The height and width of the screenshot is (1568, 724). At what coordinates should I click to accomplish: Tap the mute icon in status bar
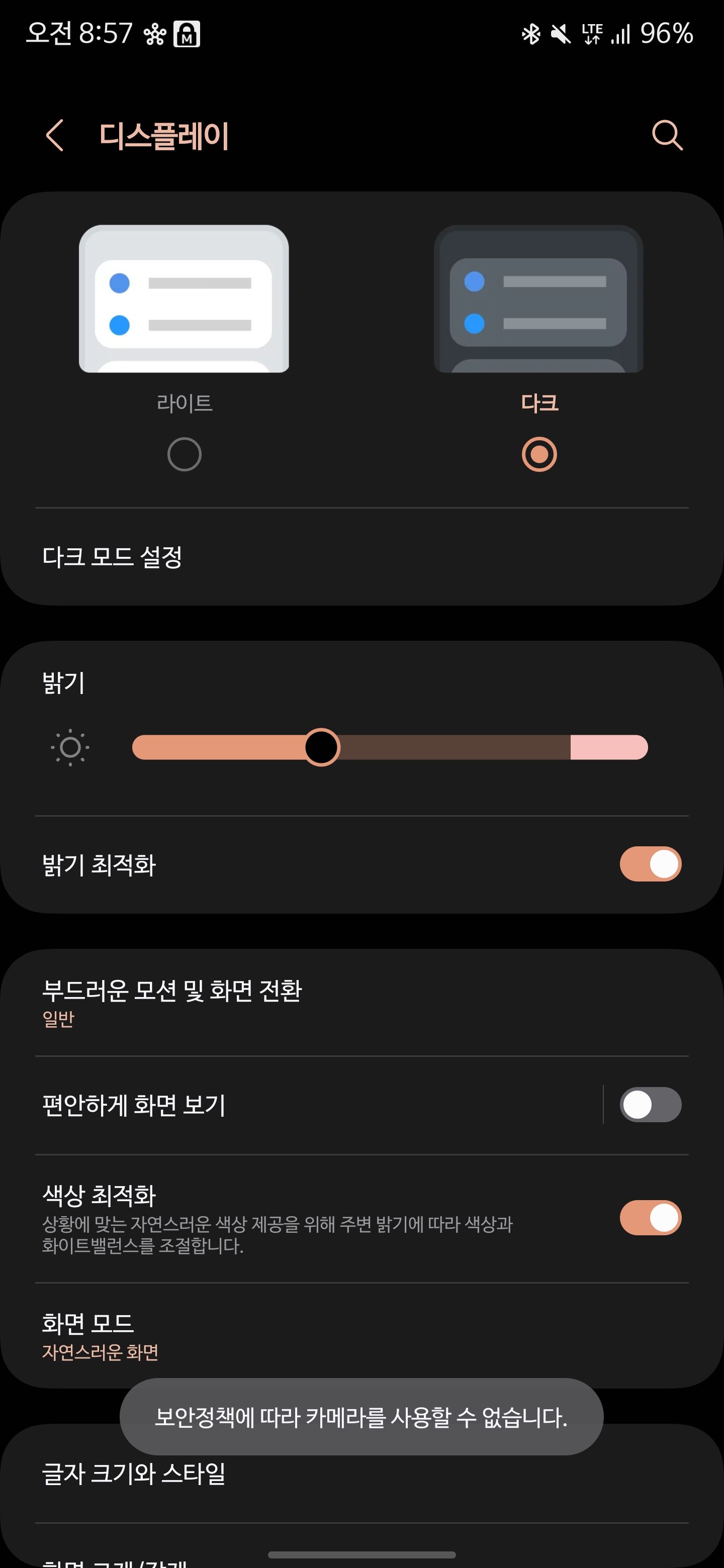point(562,35)
